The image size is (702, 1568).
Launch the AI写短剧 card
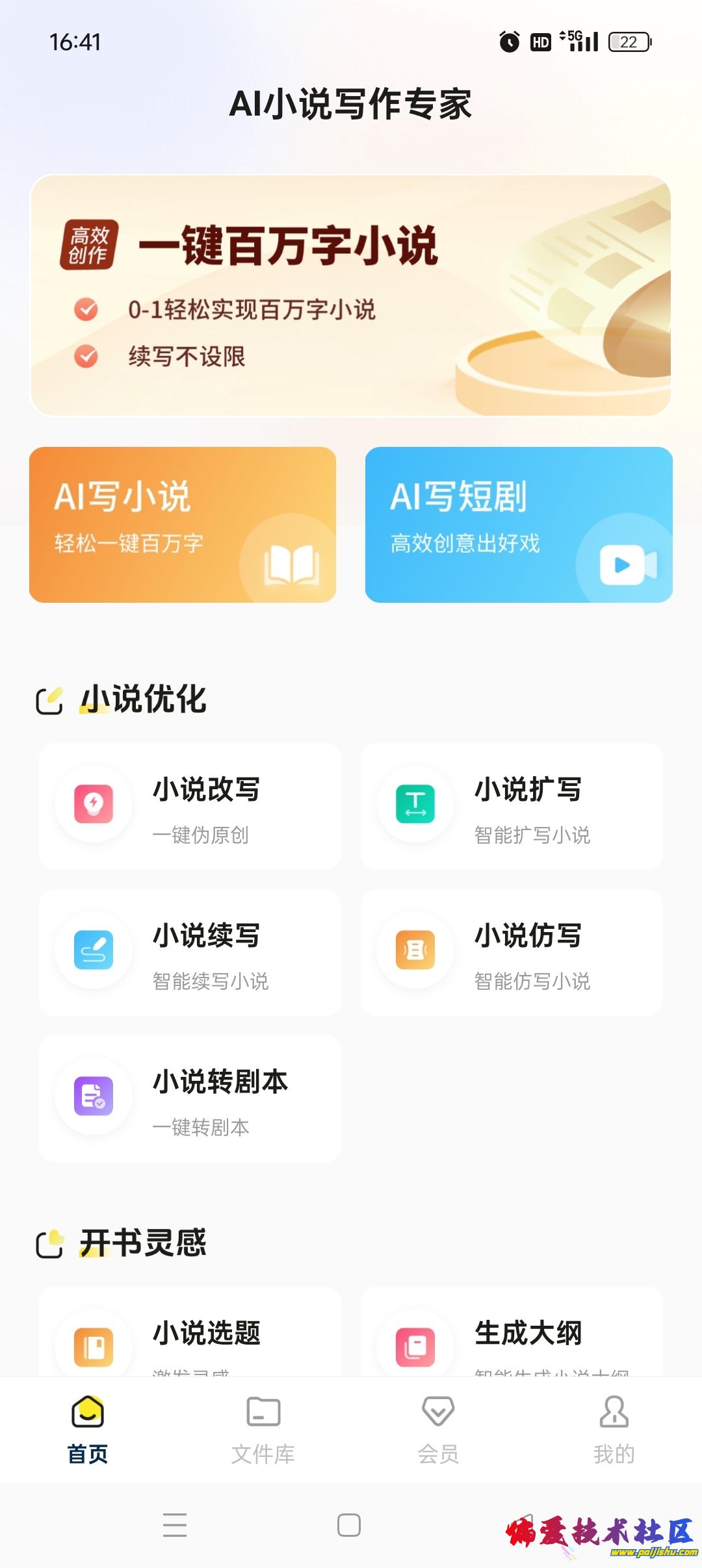coord(519,525)
